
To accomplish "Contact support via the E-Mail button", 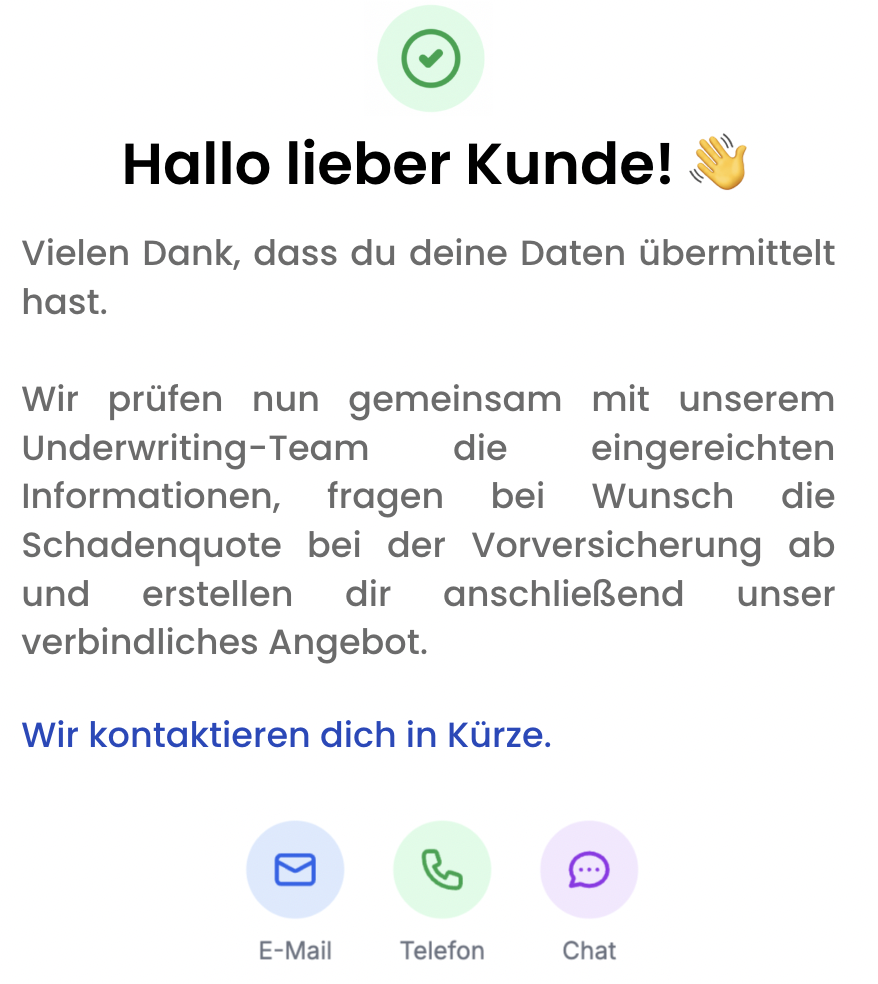I will click(x=295, y=870).
